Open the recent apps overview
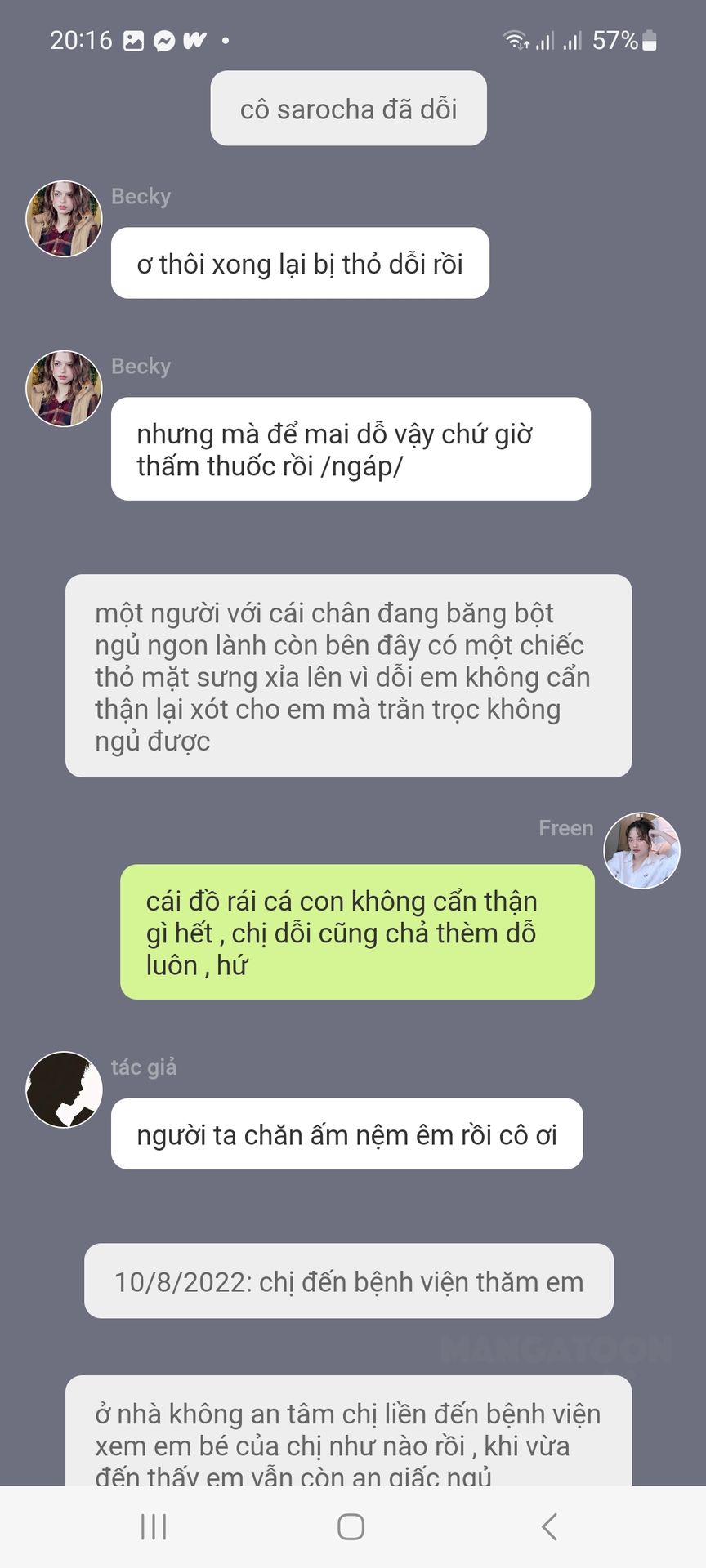The image size is (706, 1568). 154,1526
